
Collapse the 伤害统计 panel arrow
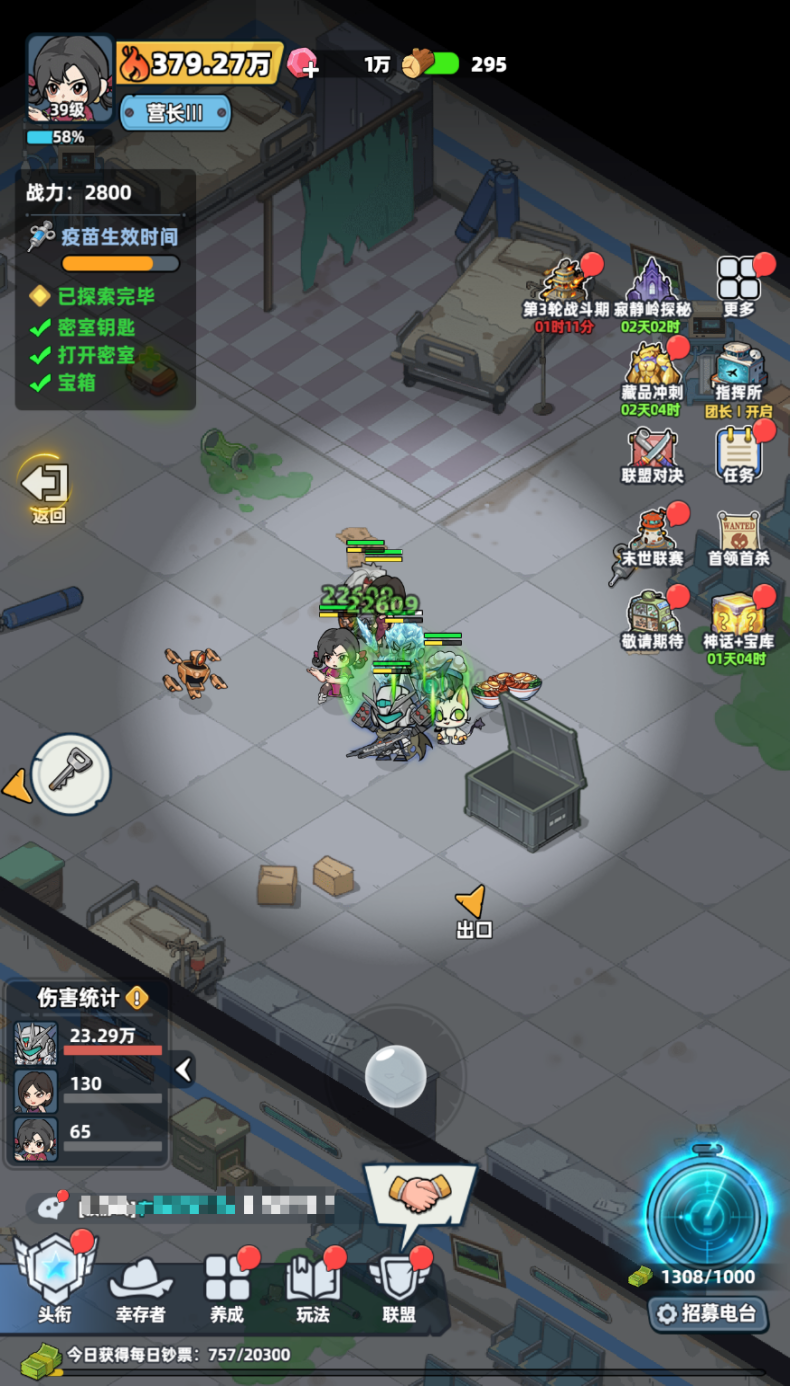pyautogui.click(x=183, y=1070)
